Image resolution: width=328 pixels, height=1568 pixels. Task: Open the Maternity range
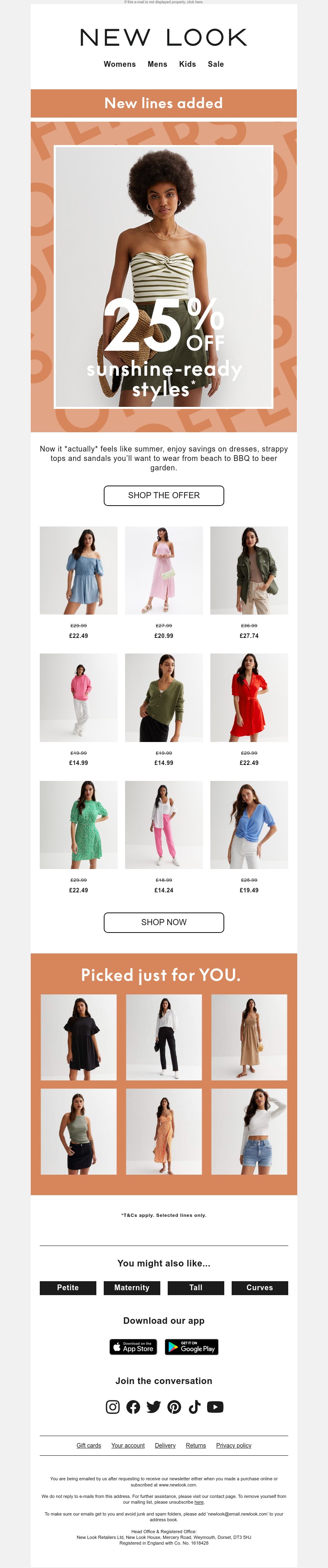(x=132, y=1287)
